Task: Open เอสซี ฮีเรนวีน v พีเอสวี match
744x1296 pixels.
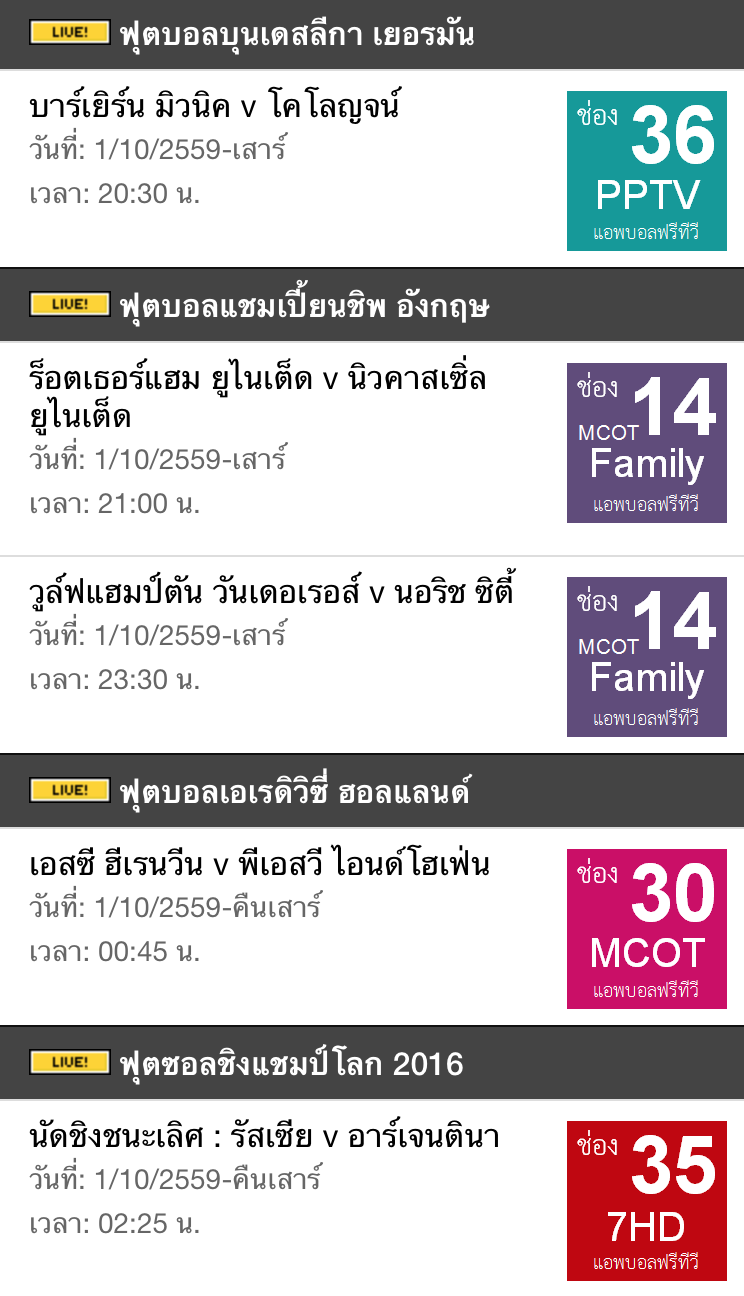Action: point(372,927)
